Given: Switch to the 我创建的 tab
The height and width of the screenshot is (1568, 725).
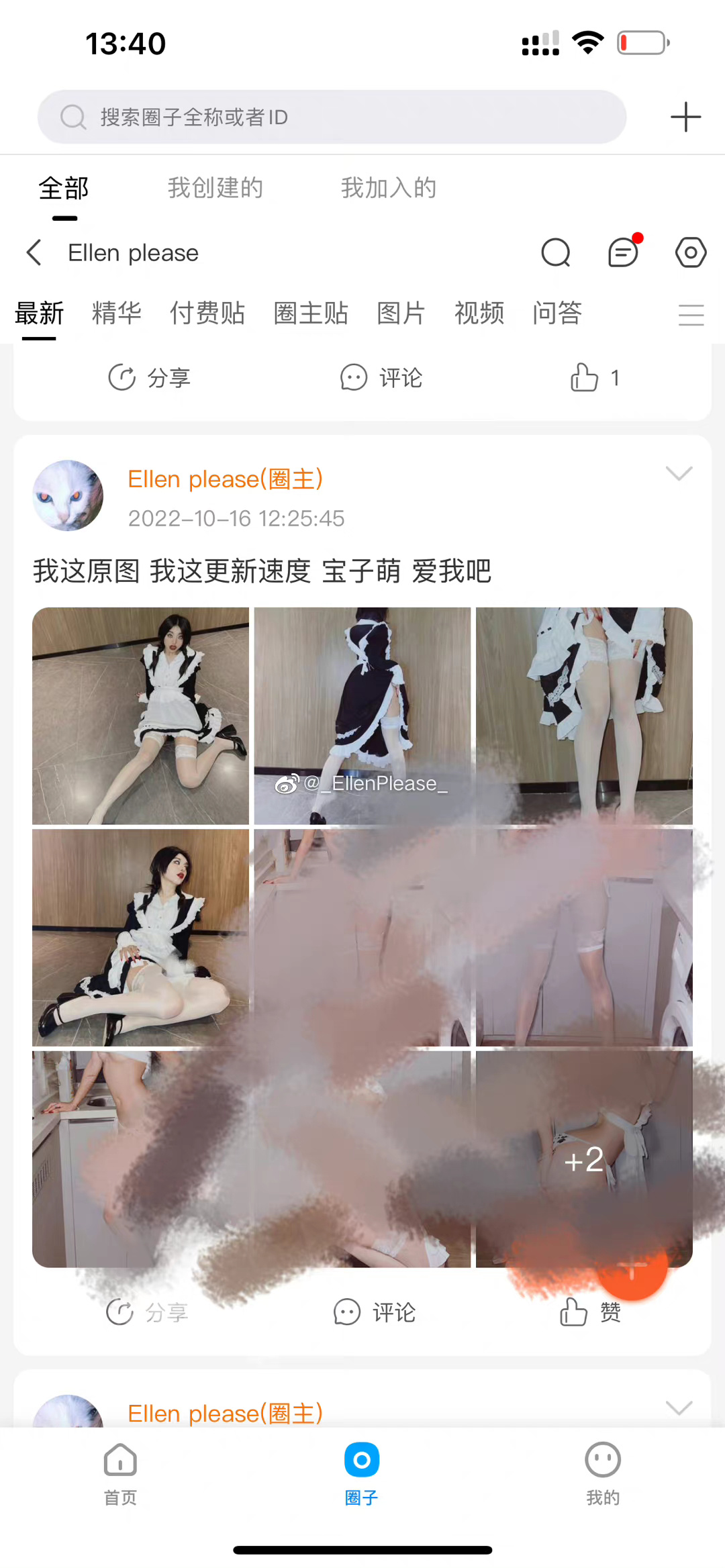Looking at the screenshot, I should click(x=215, y=188).
